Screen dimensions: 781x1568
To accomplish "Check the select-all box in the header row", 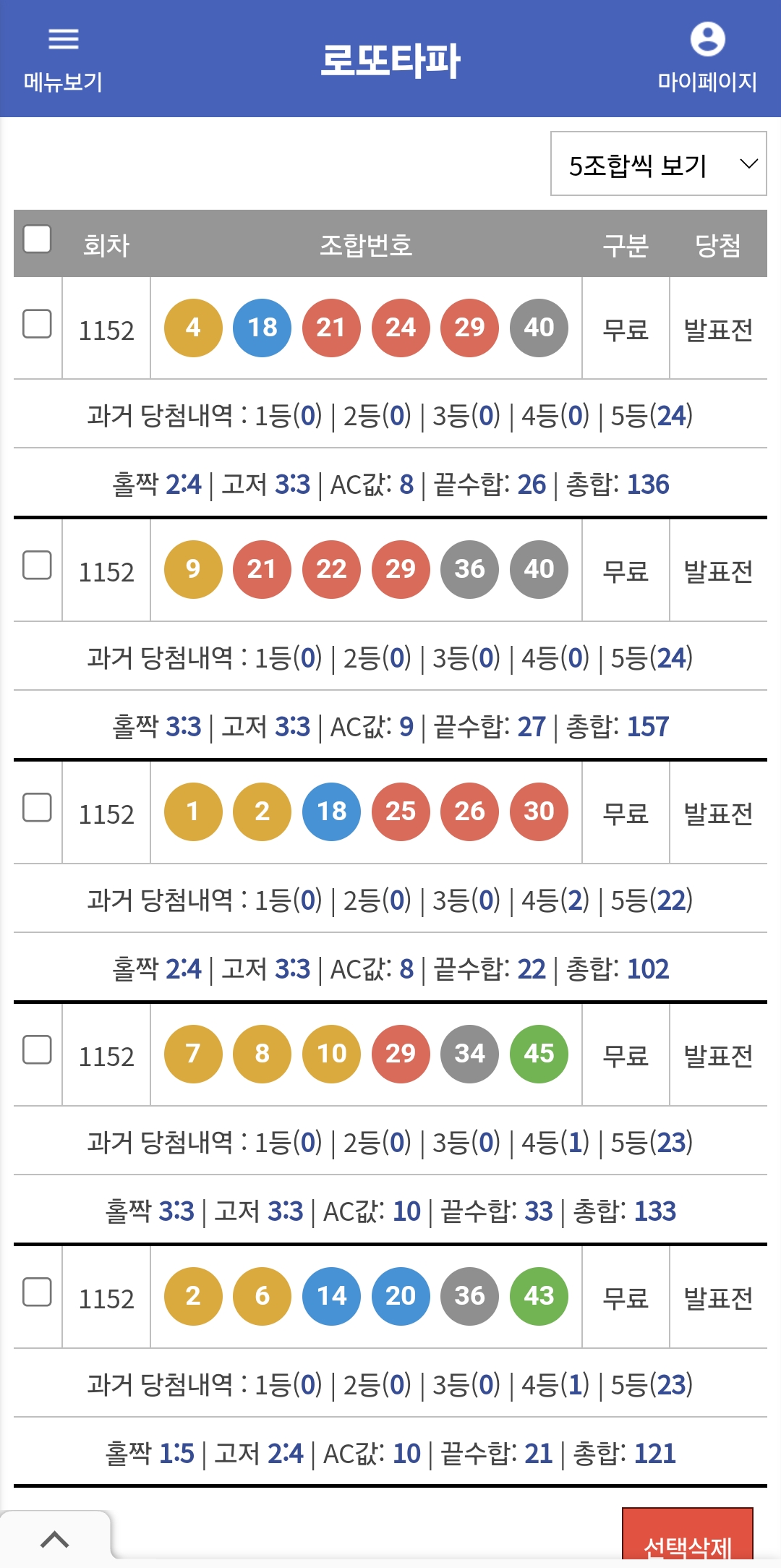I will point(37,239).
